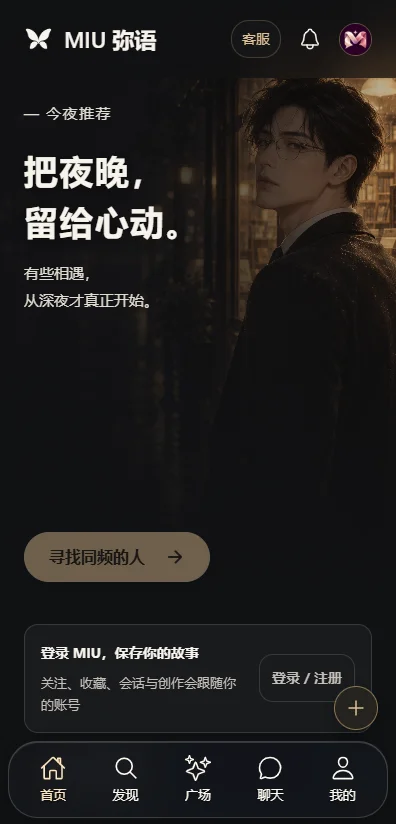Image resolution: width=396 pixels, height=824 pixels.
Task: Tap the floating plus button
Action: pos(356,708)
